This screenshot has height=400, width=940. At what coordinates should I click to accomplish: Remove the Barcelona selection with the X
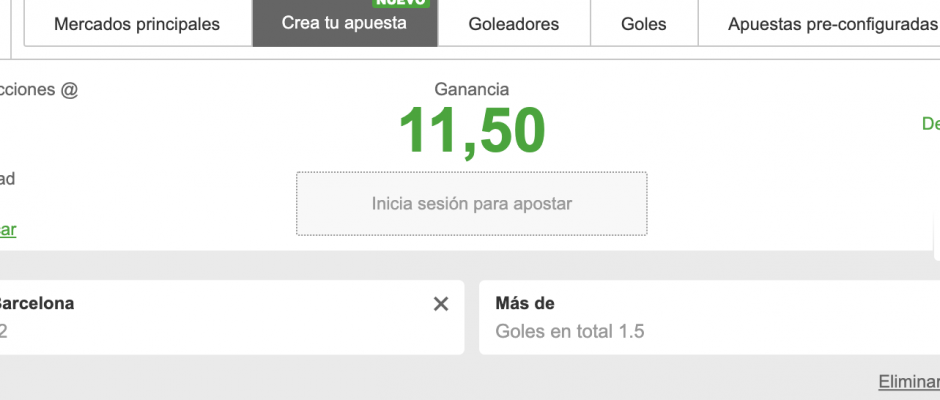tap(441, 304)
